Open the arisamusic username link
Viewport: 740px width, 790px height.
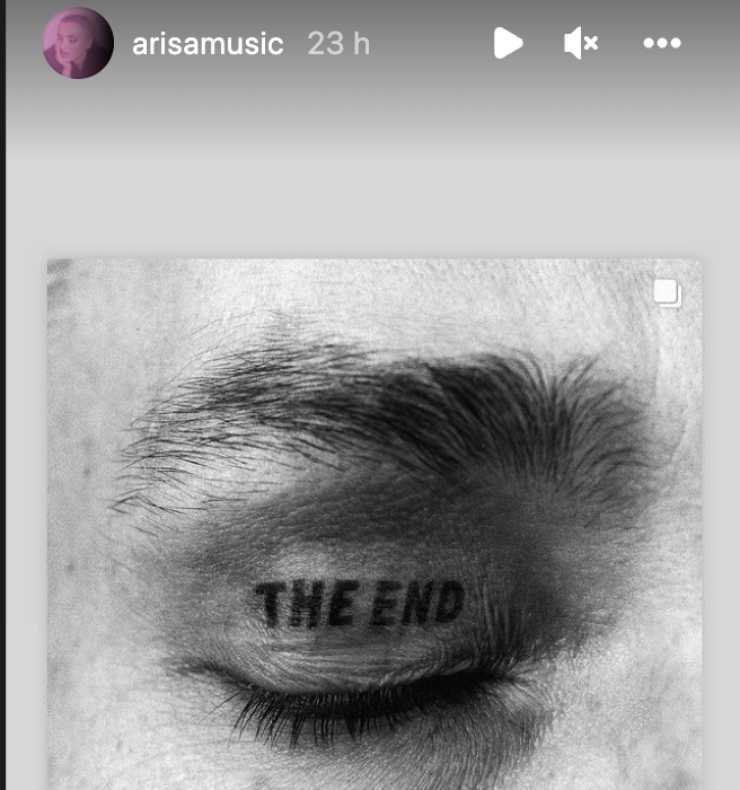click(208, 44)
